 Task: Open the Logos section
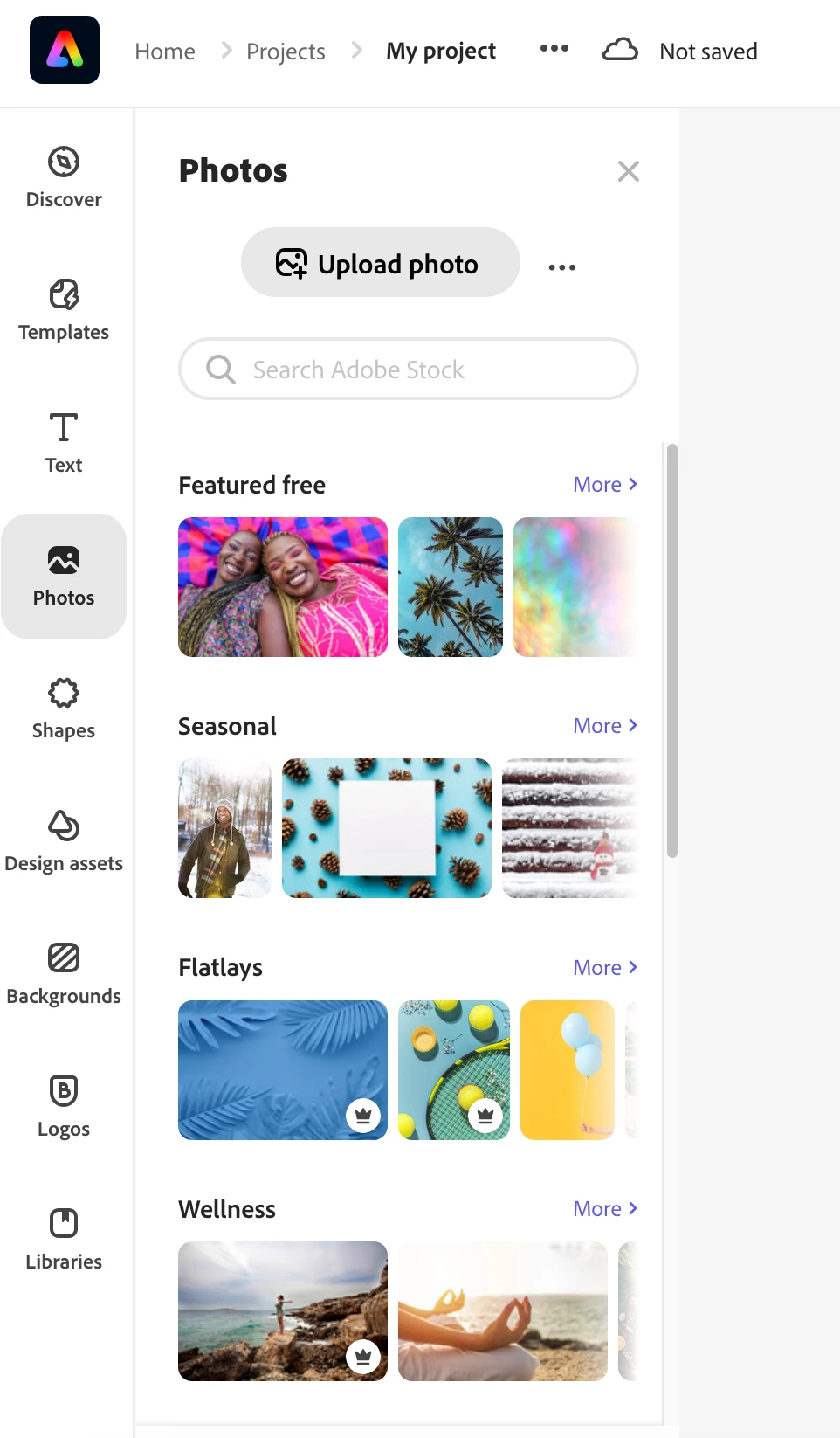[x=64, y=1107]
